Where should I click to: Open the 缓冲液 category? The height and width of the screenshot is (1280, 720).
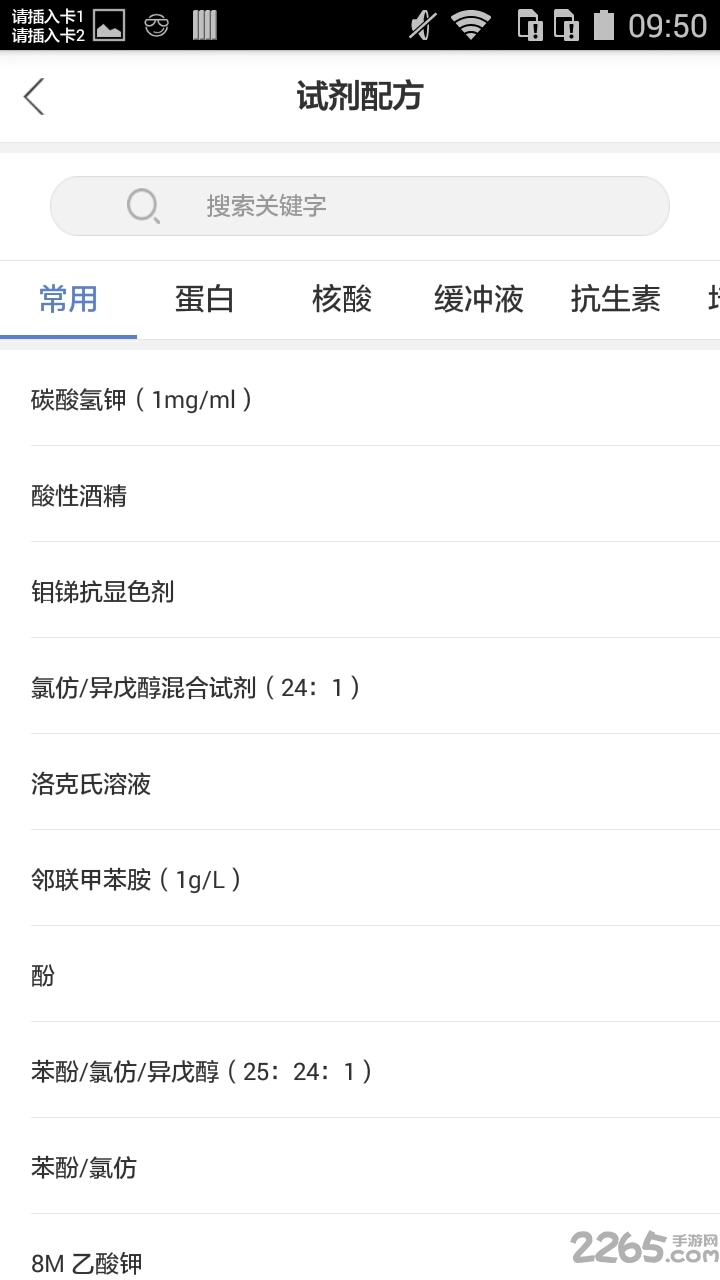click(x=478, y=300)
